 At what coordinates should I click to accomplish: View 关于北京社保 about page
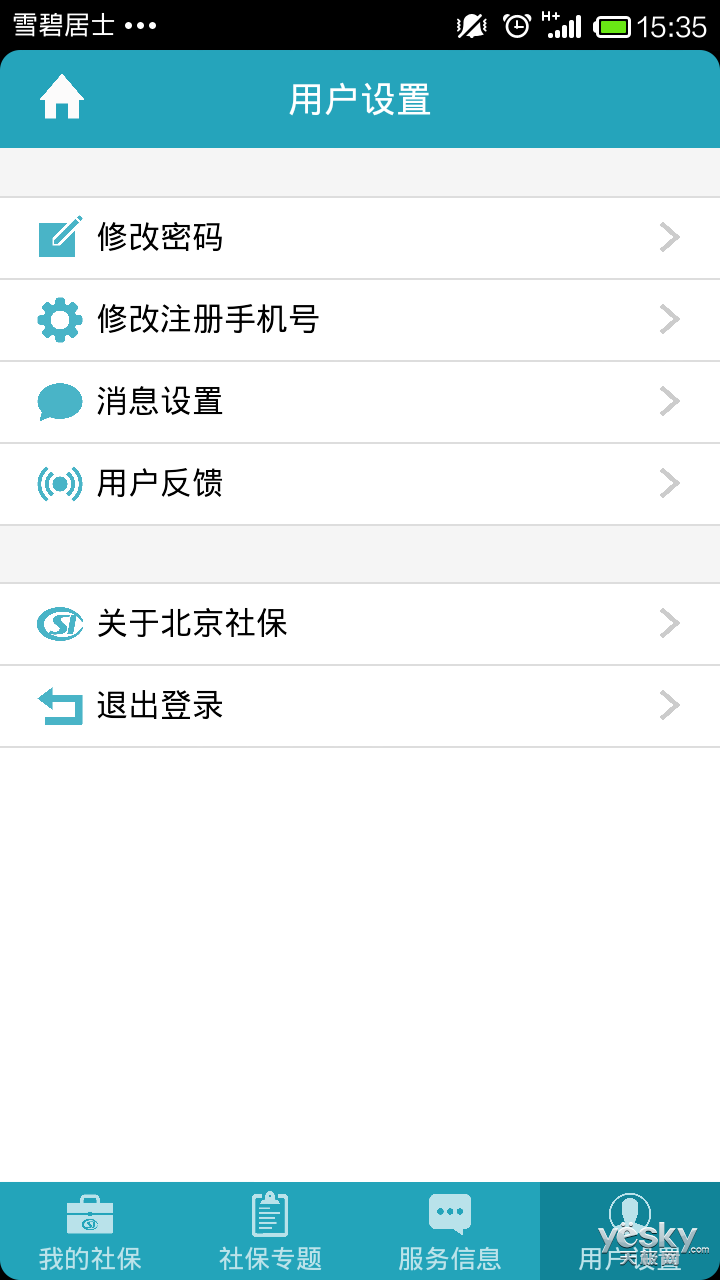360,624
